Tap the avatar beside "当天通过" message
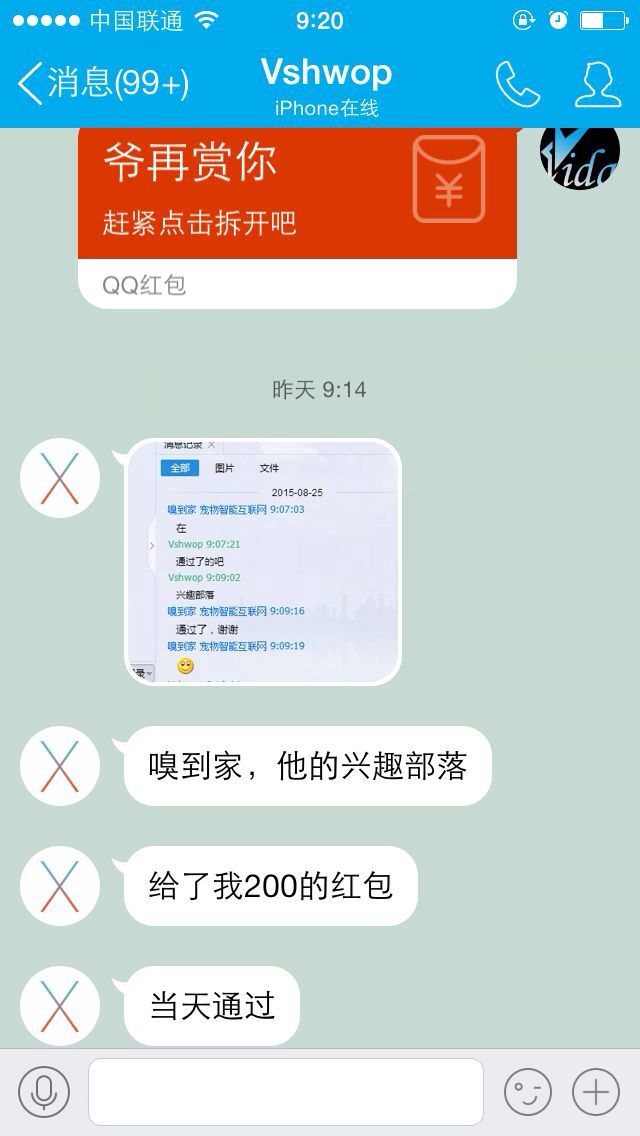Image resolution: width=640 pixels, height=1136 pixels. 60,1006
